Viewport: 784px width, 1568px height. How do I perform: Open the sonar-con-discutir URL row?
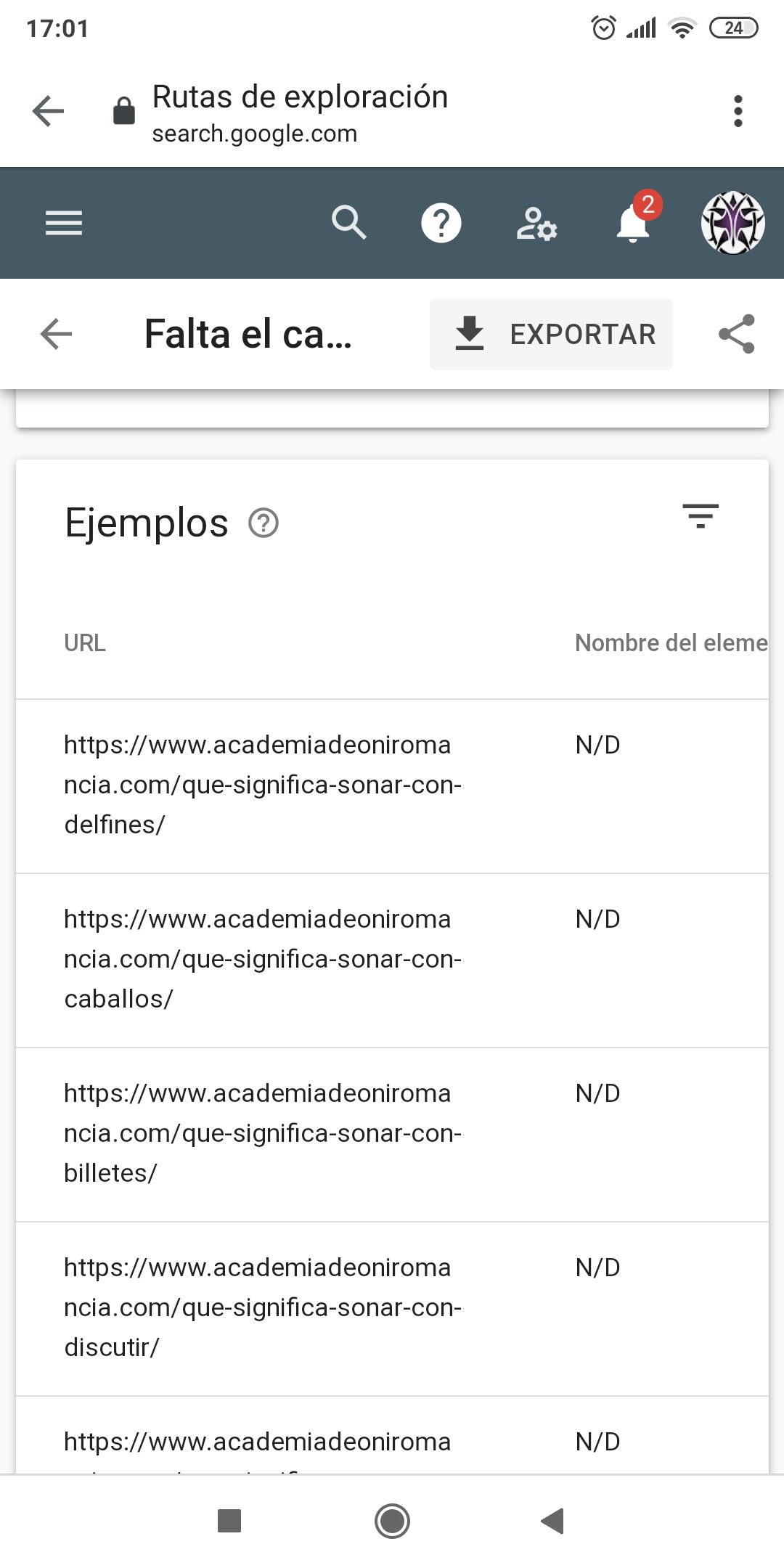tap(392, 1308)
